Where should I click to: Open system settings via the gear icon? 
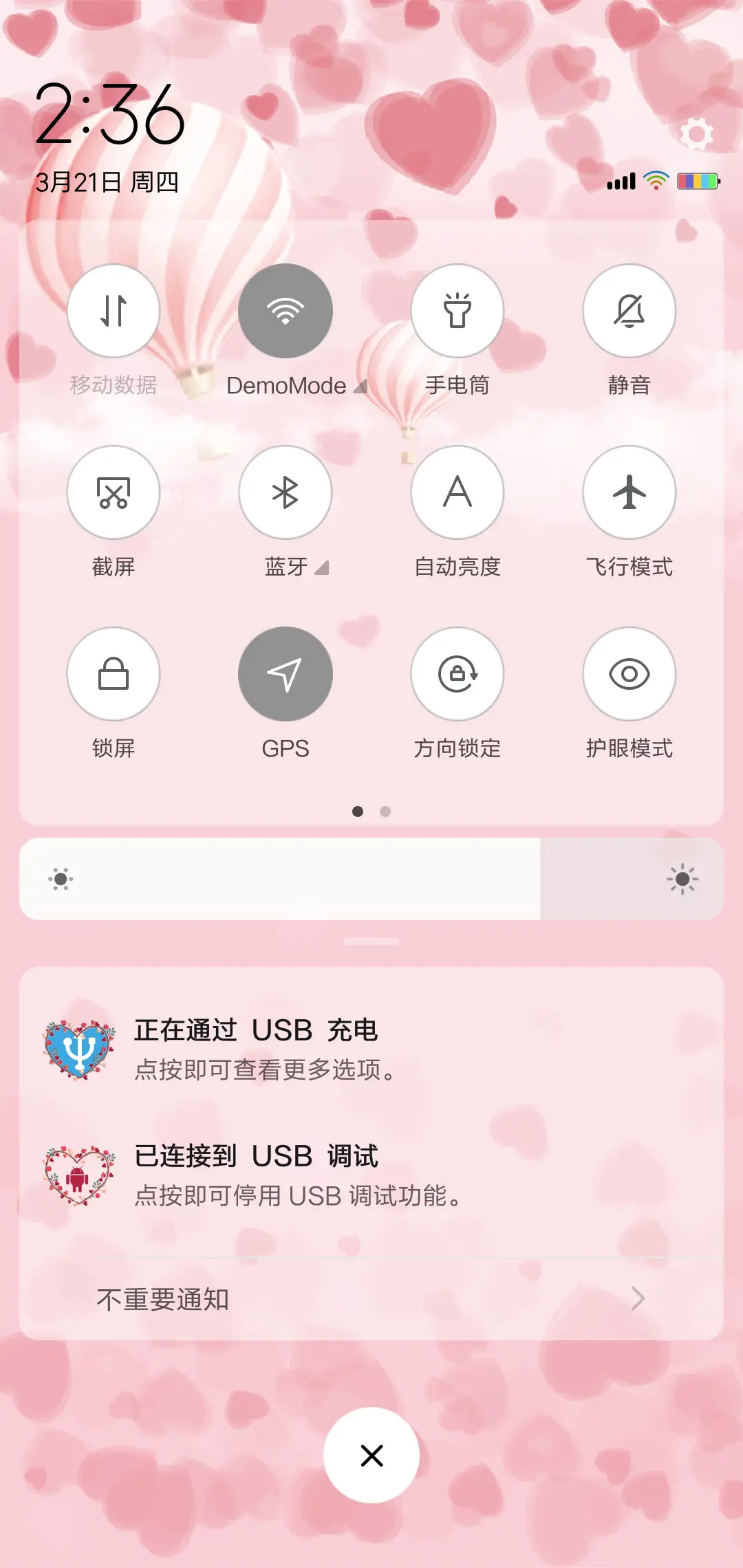[x=697, y=133]
